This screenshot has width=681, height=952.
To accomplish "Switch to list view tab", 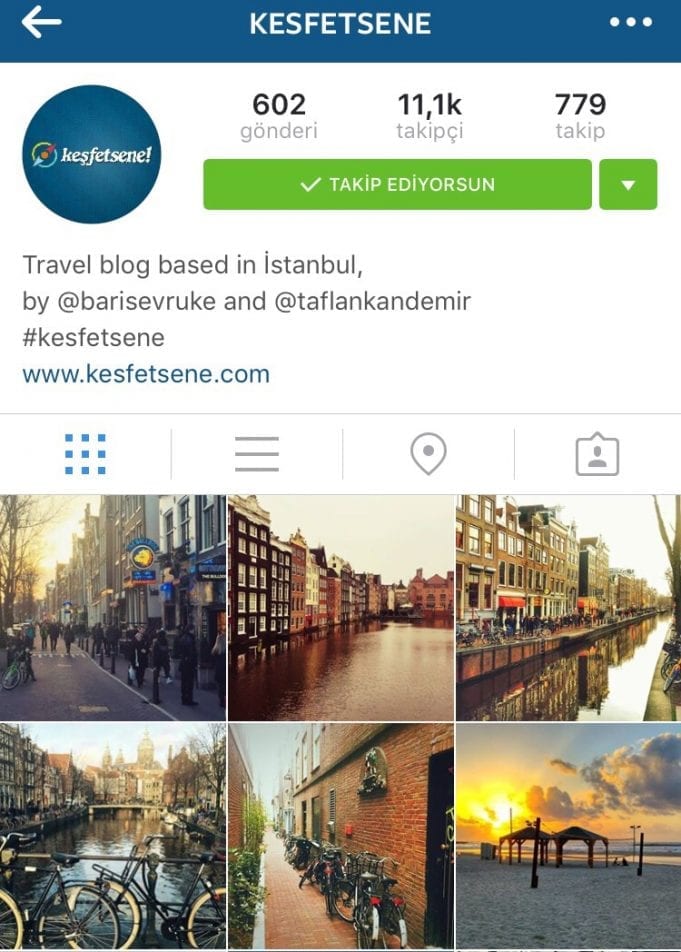I will (x=257, y=454).
